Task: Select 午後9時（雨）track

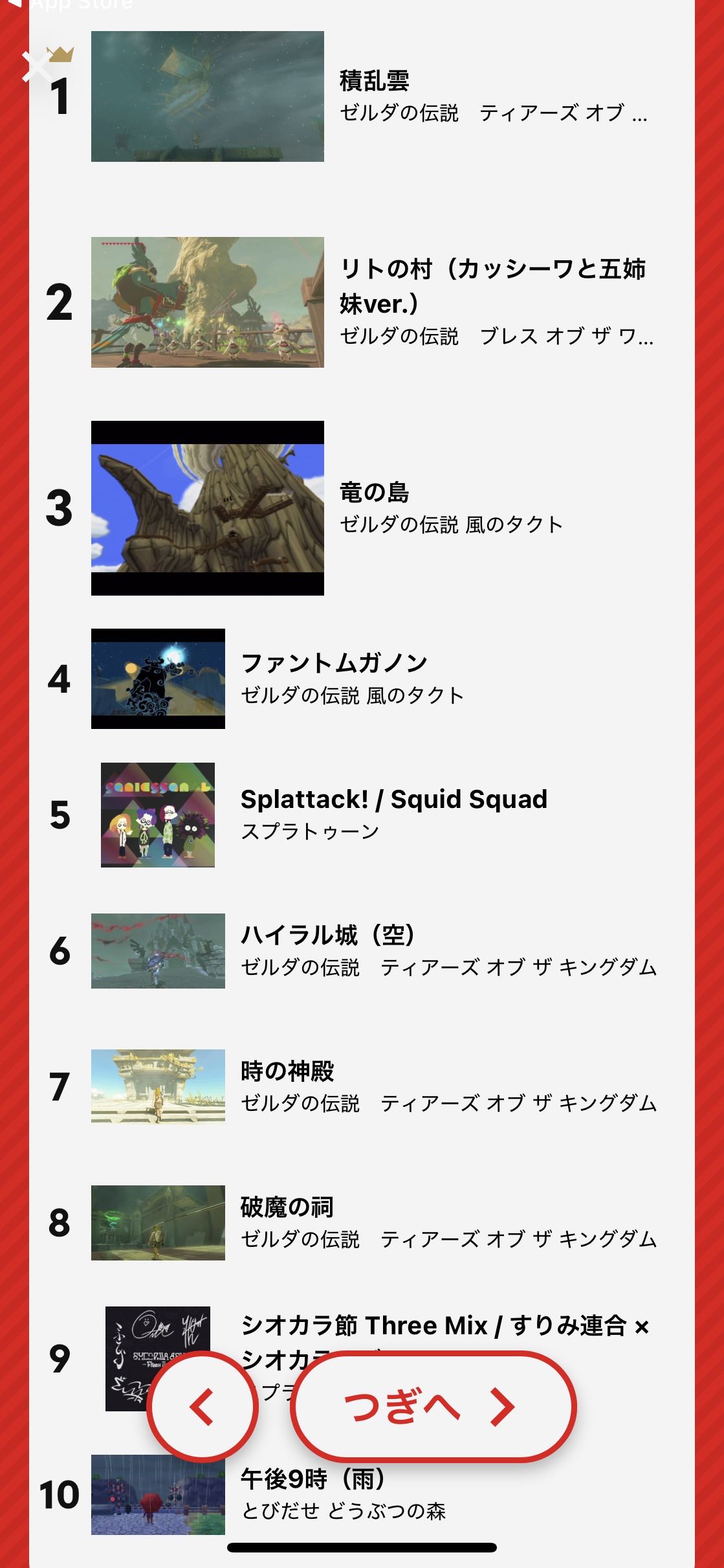Action: click(x=313, y=1479)
